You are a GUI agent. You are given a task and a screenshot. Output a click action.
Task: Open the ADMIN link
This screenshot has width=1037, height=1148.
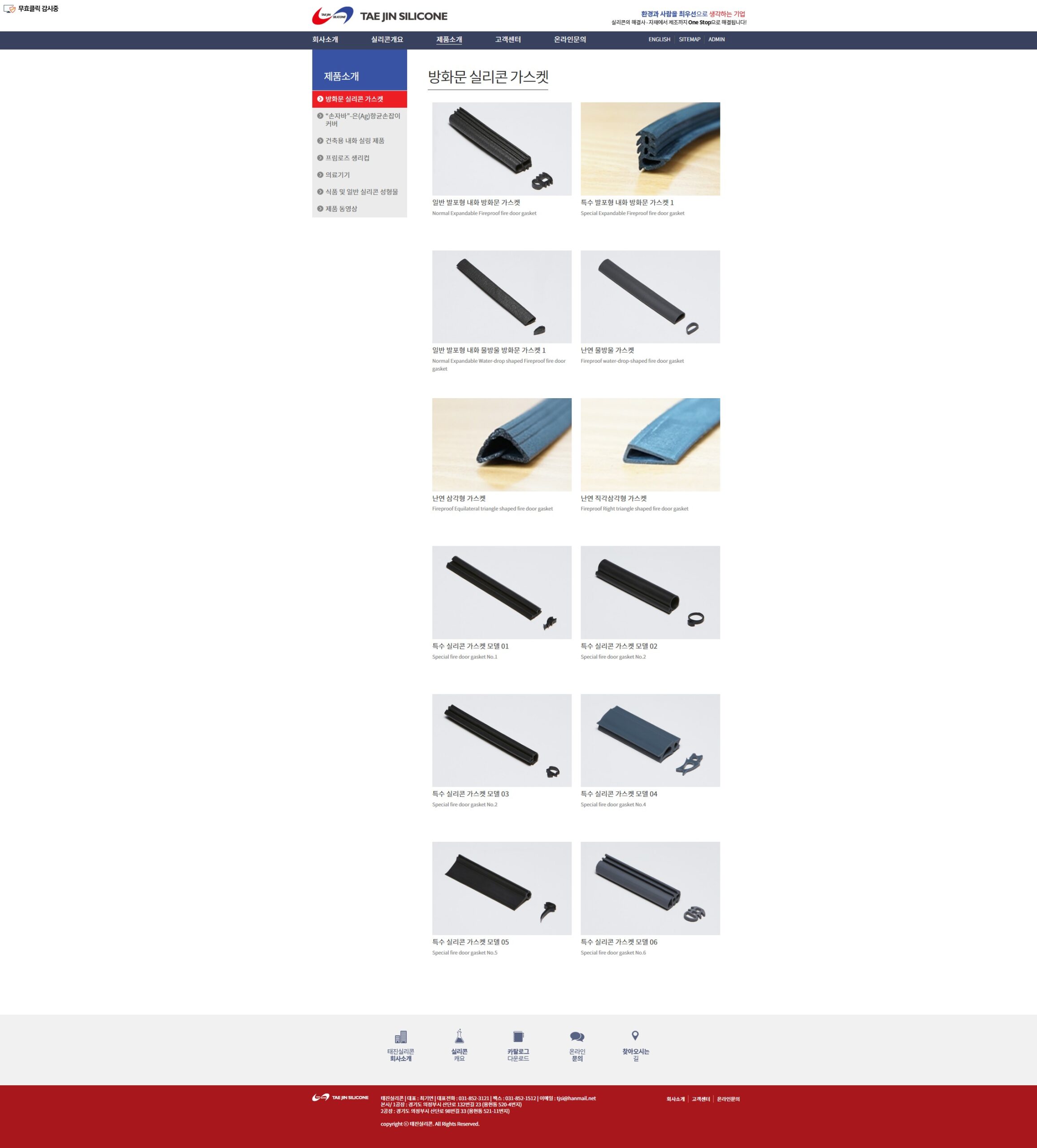tap(716, 39)
